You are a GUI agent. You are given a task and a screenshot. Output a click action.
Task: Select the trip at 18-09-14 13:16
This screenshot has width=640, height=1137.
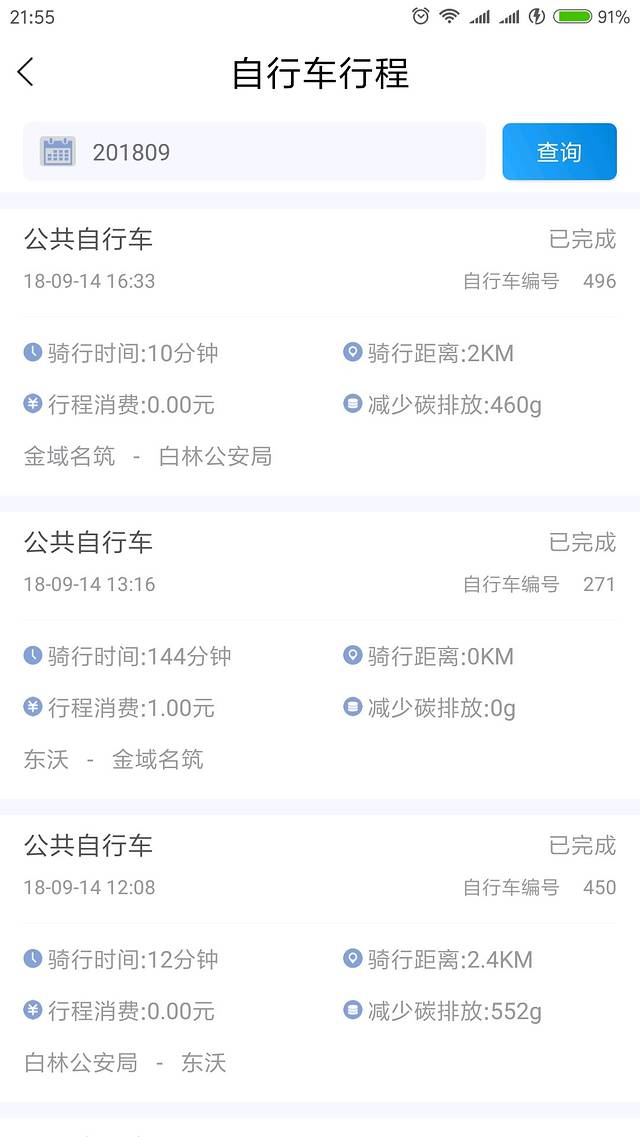(320, 654)
